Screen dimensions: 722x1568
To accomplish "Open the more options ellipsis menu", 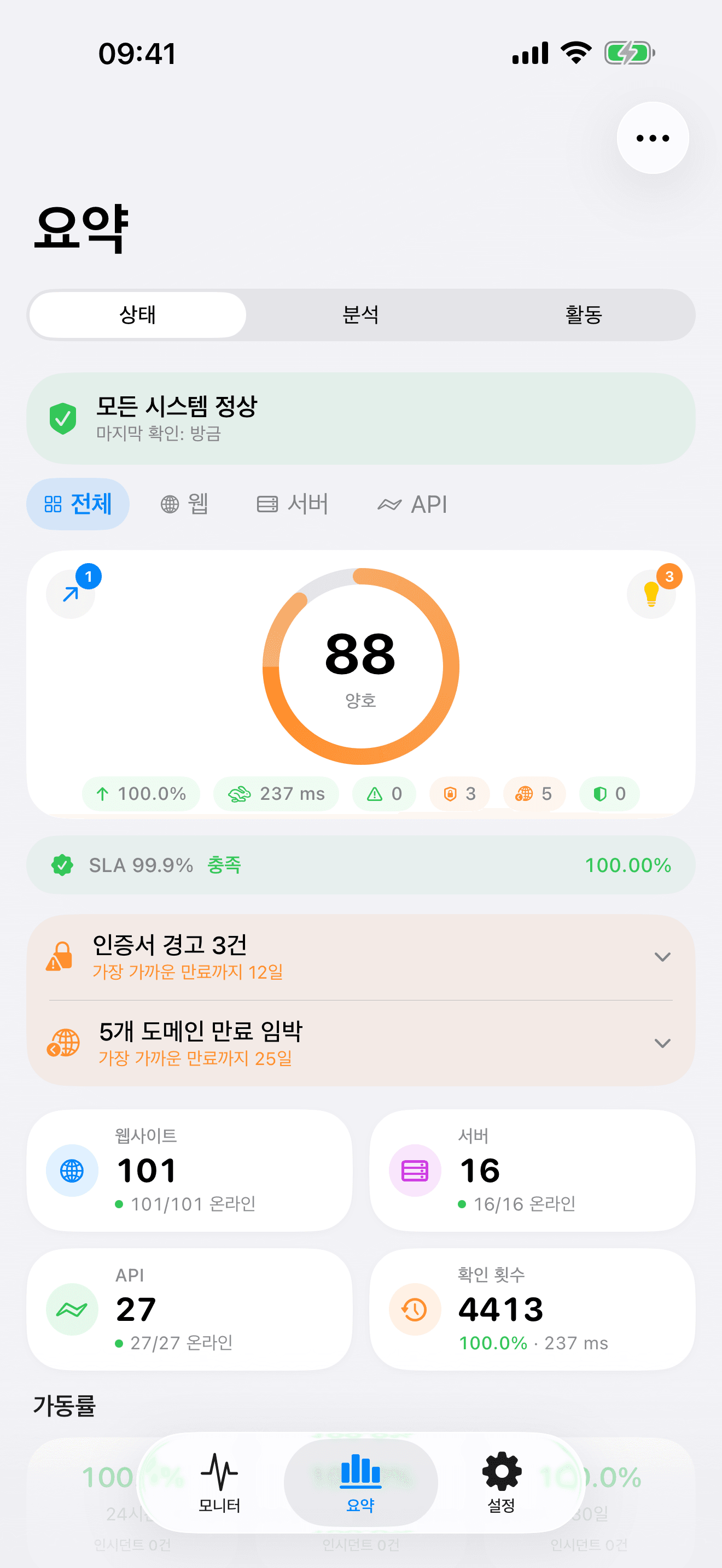I will coord(652,138).
